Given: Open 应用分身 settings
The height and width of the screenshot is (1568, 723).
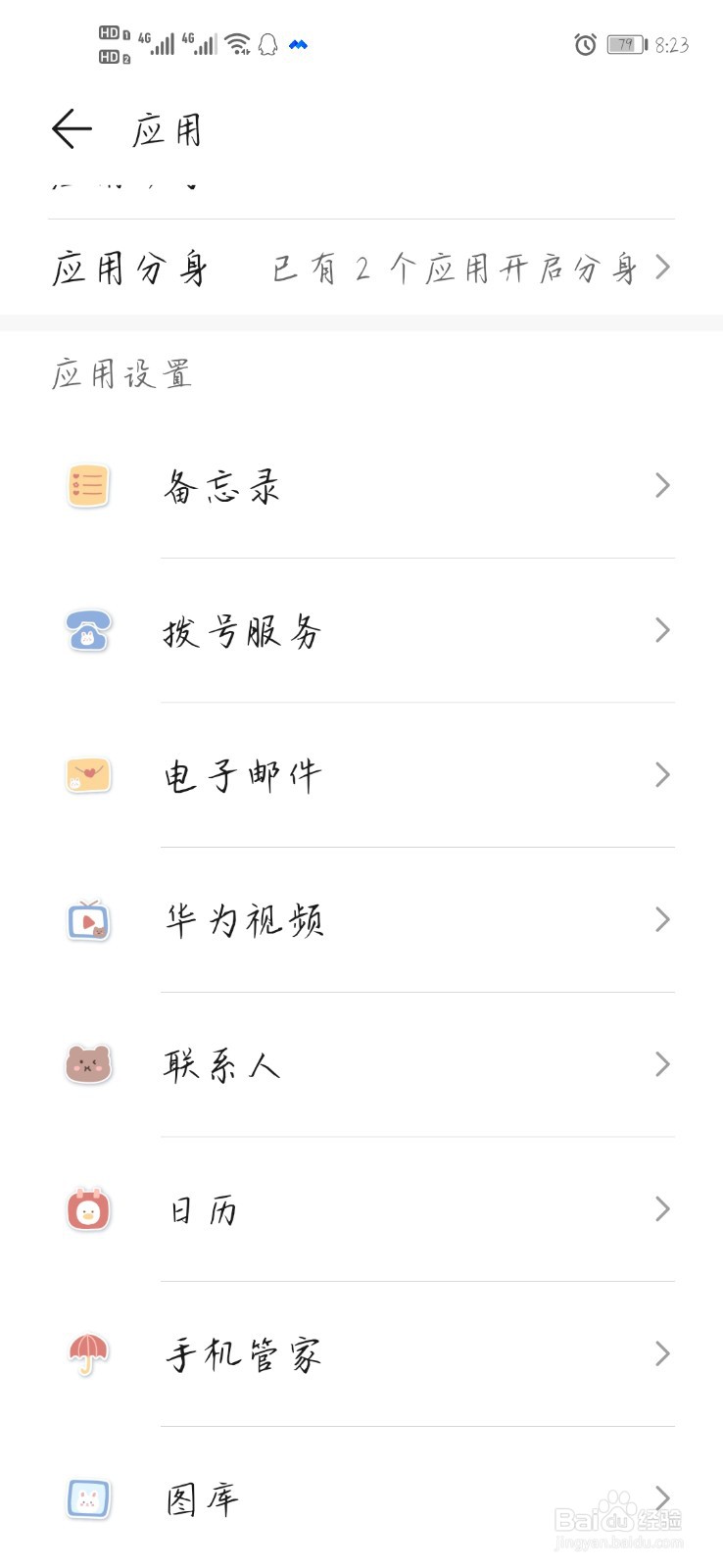Looking at the screenshot, I should point(361,268).
